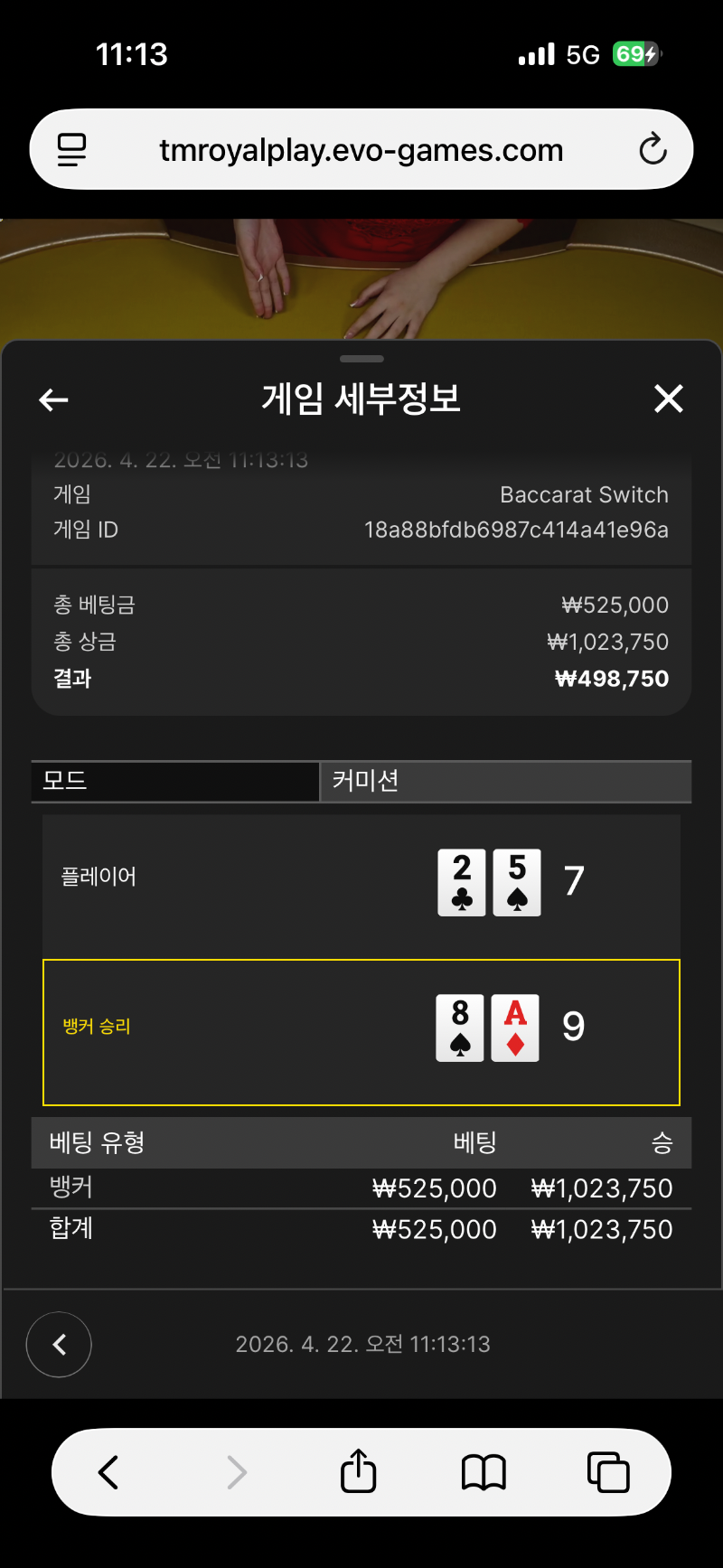Tap the tmroyalplay.evo-games.com address field
The image size is (723, 1568).
[361, 150]
